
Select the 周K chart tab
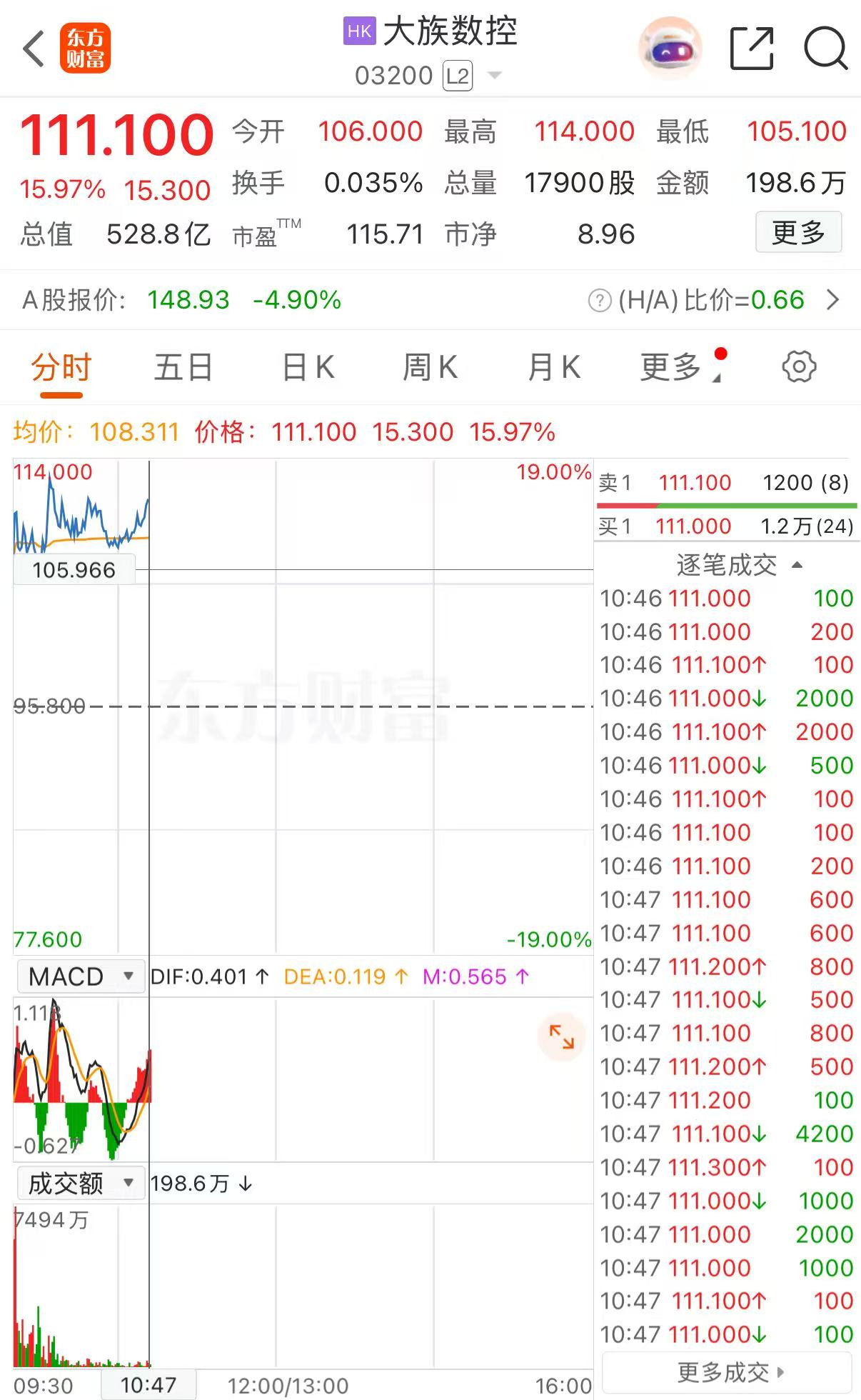(x=430, y=368)
